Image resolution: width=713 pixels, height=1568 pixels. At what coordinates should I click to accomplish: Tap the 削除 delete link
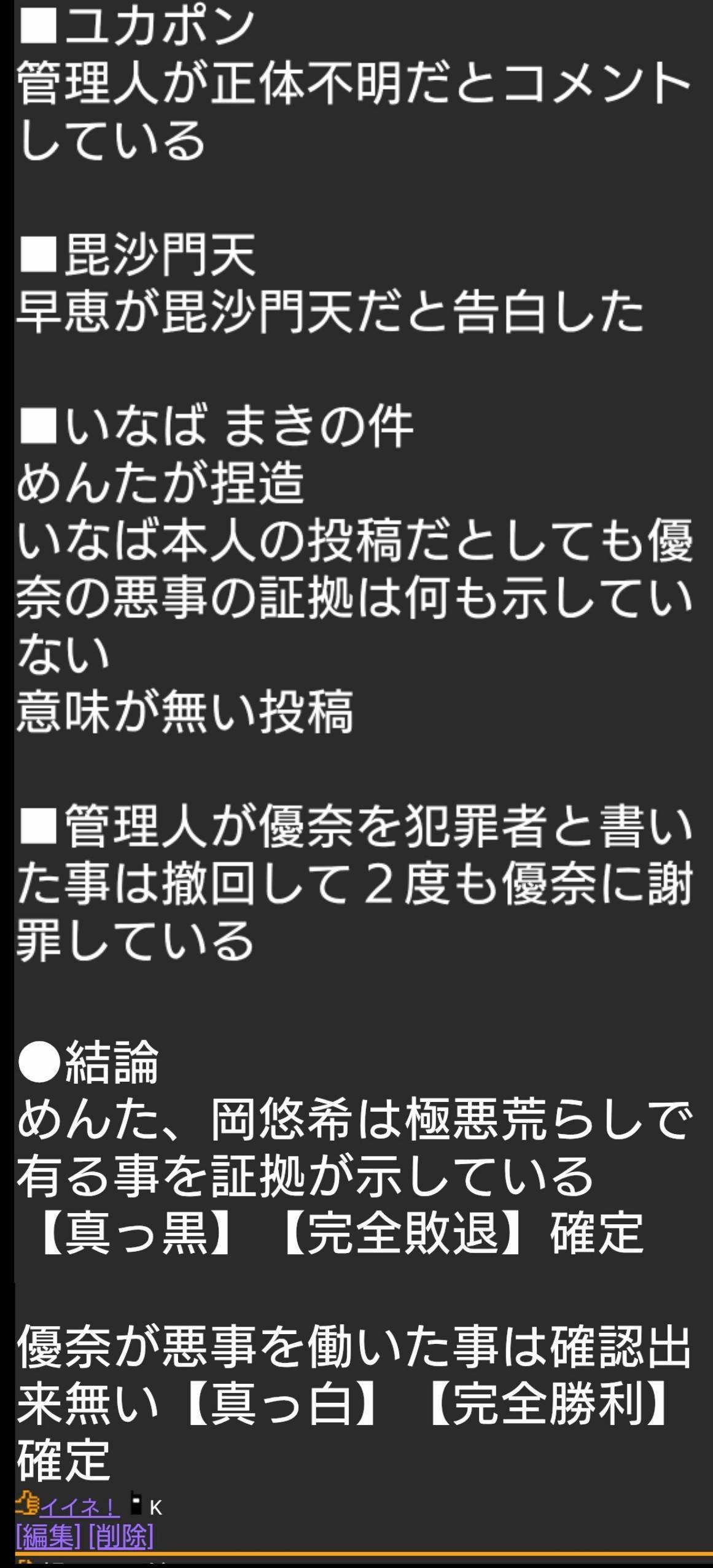121,1537
